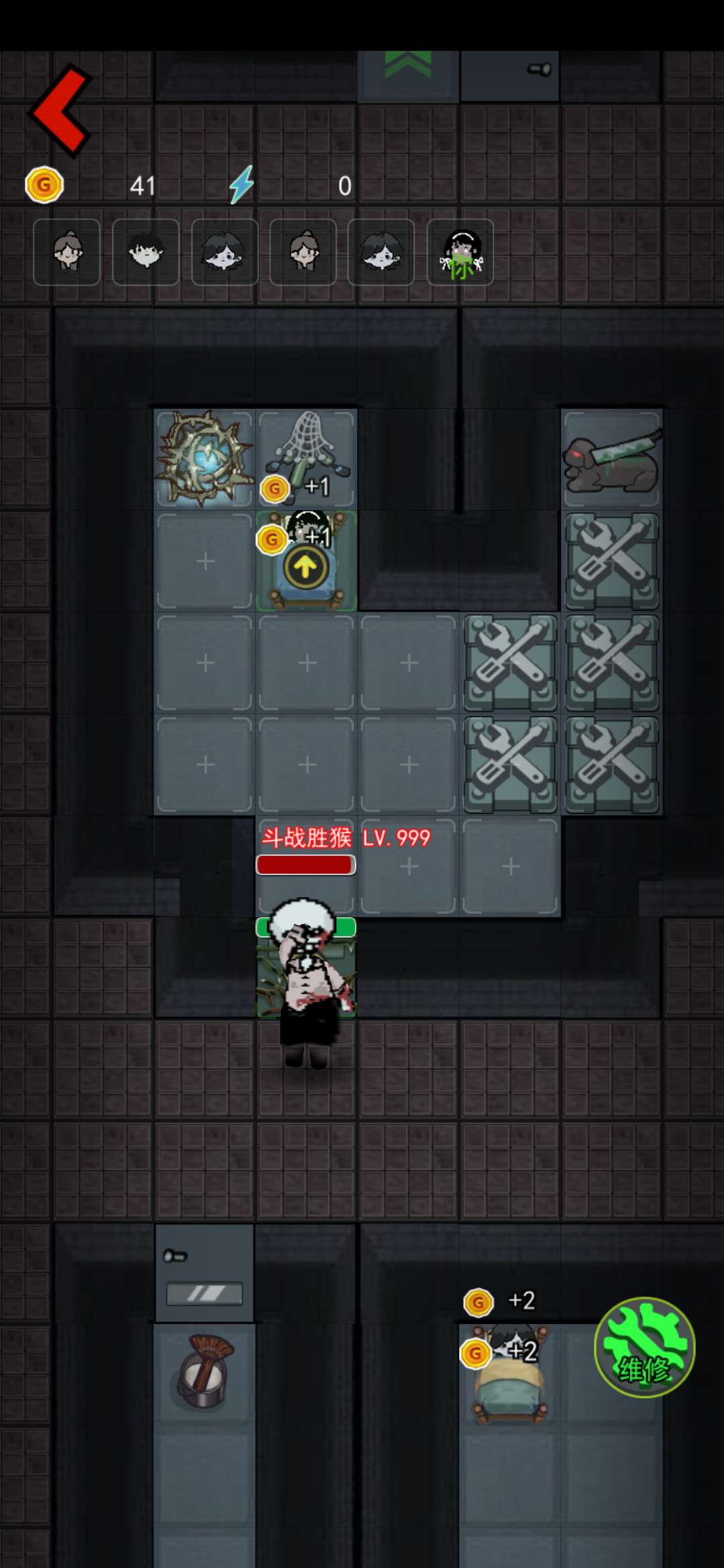
Task: Select the thorn ring orb tile
Action: pos(204,458)
